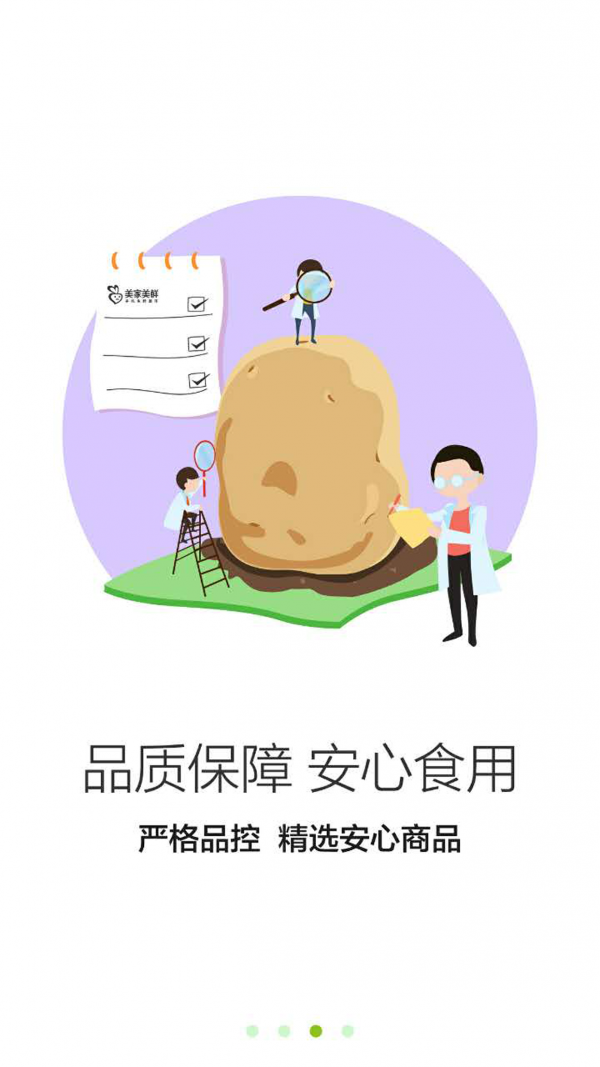Select the second page indicator dot
The height and width of the screenshot is (1067, 600).
coord(284,1031)
